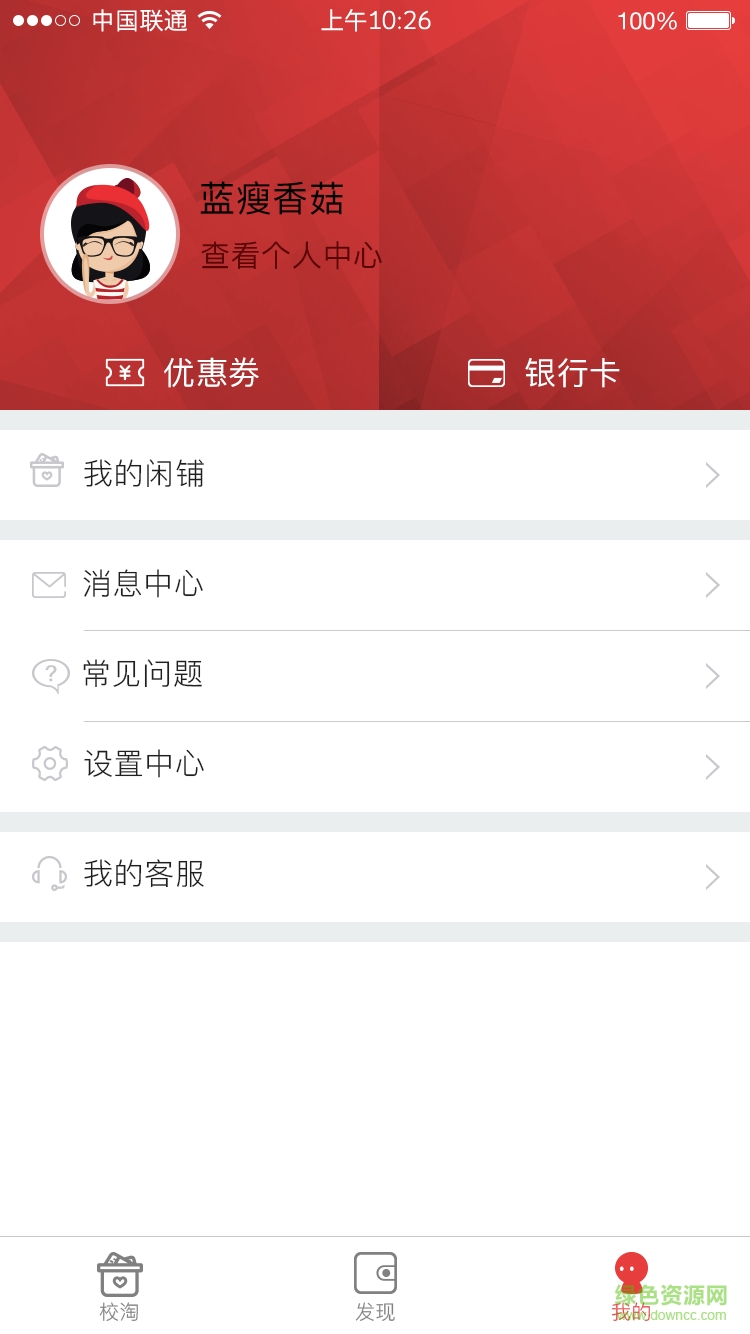This screenshot has height=1334, width=750.
Task: Tap the profile avatar picture
Action: (x=110, y=232)
